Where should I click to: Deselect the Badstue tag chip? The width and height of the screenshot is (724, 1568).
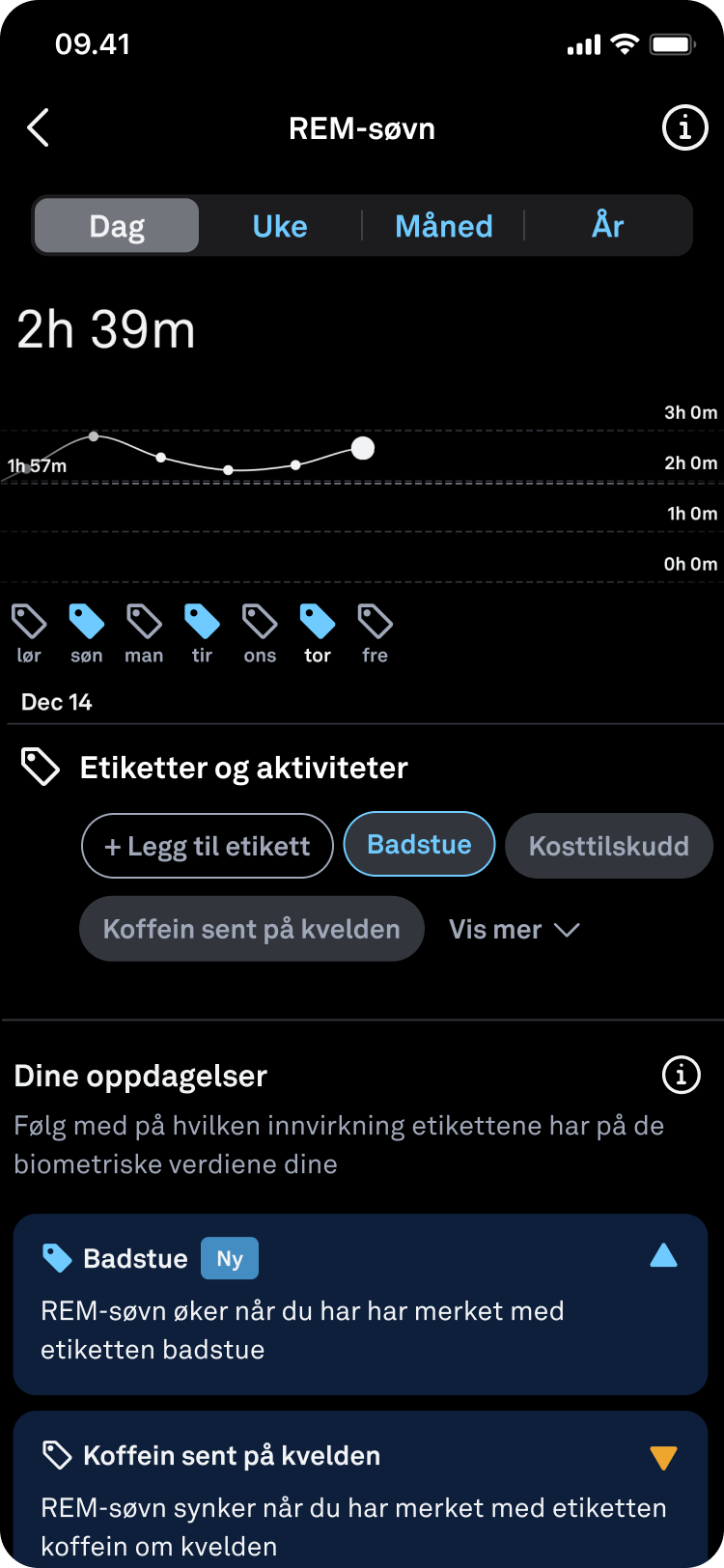pyautogui.click(x=420, y=845)
